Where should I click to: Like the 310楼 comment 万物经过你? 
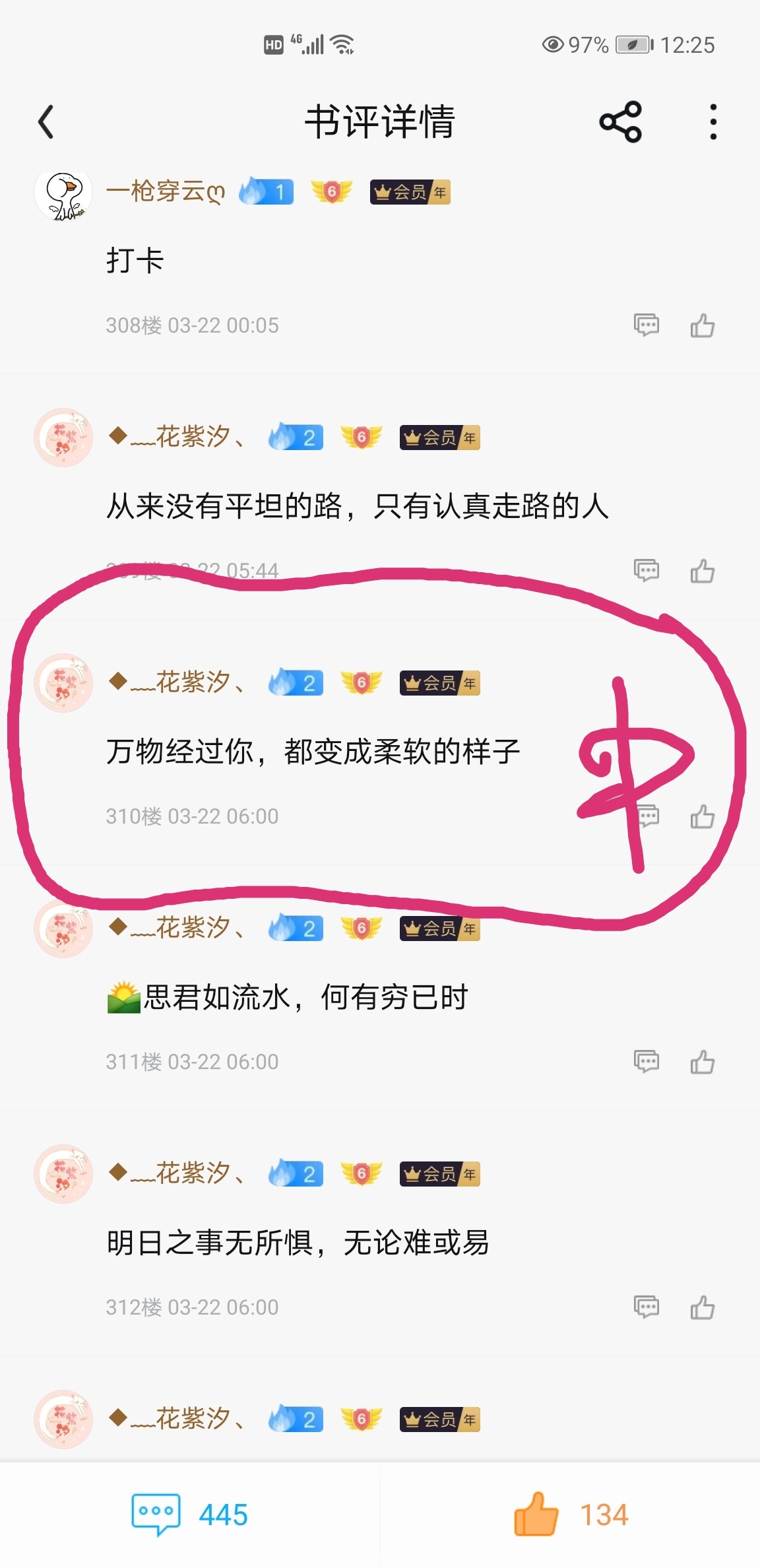click(702, 816)
